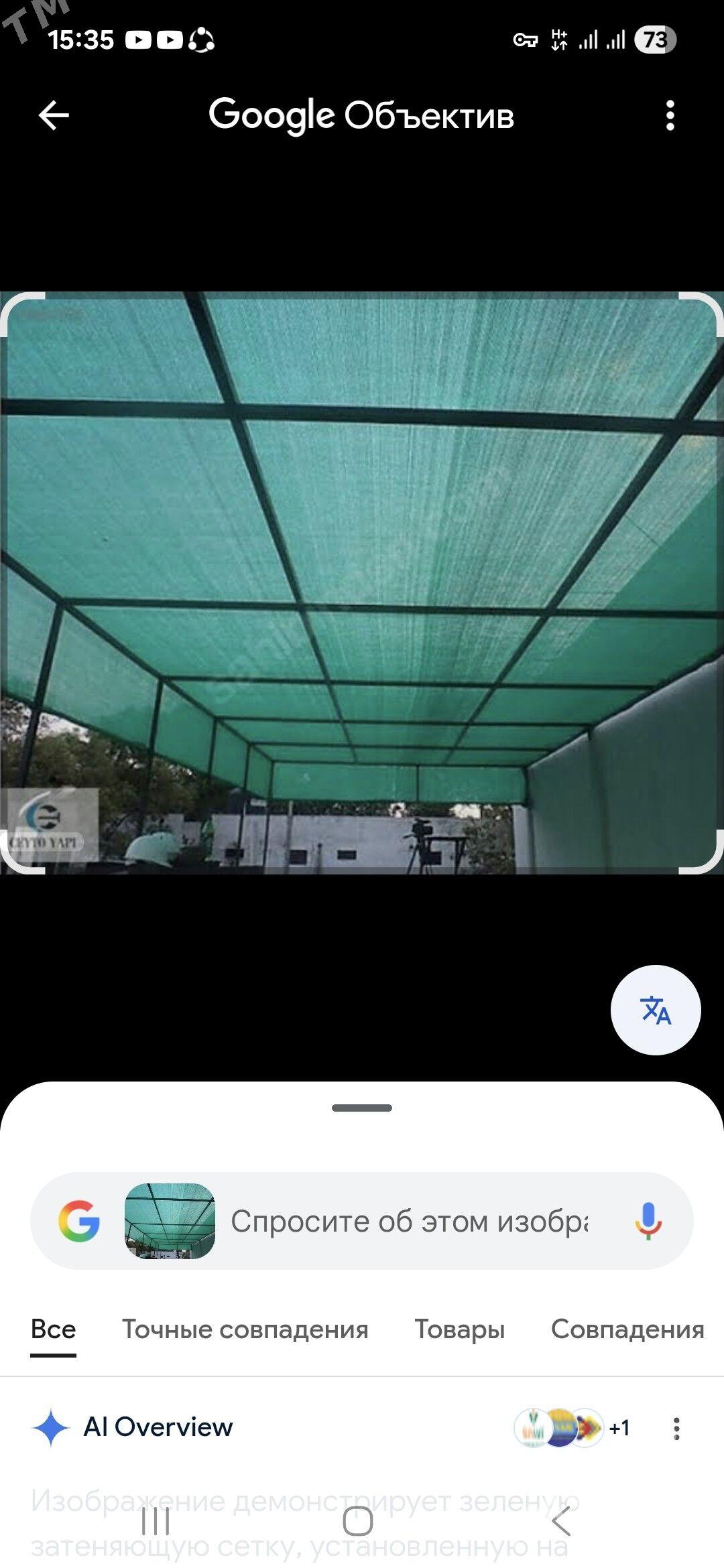Go back from Google Lens
This screenshot has width=724, height=1568.
[x=54, y=115]
